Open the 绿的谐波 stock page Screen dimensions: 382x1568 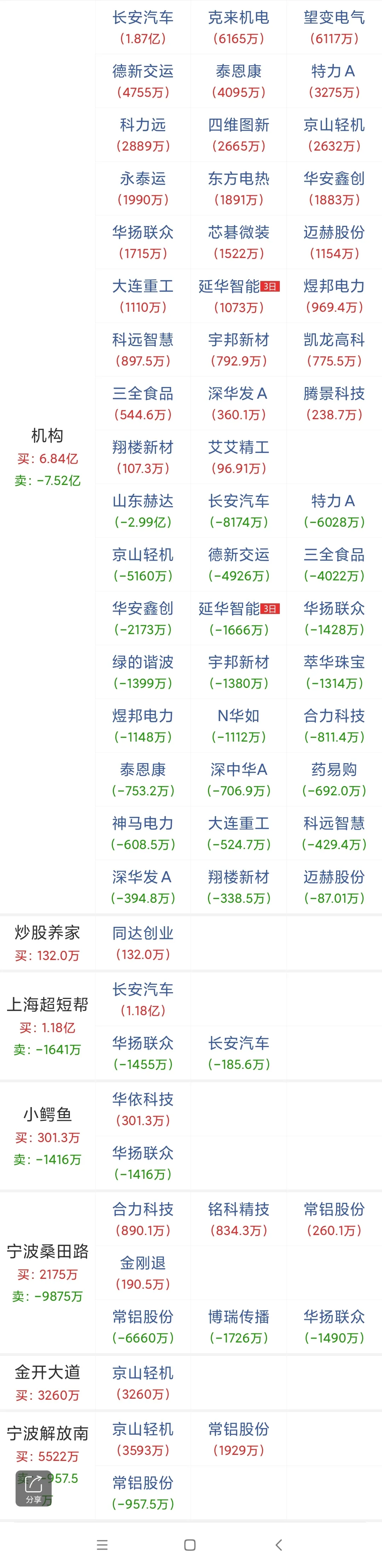click(x=143, y=672)
